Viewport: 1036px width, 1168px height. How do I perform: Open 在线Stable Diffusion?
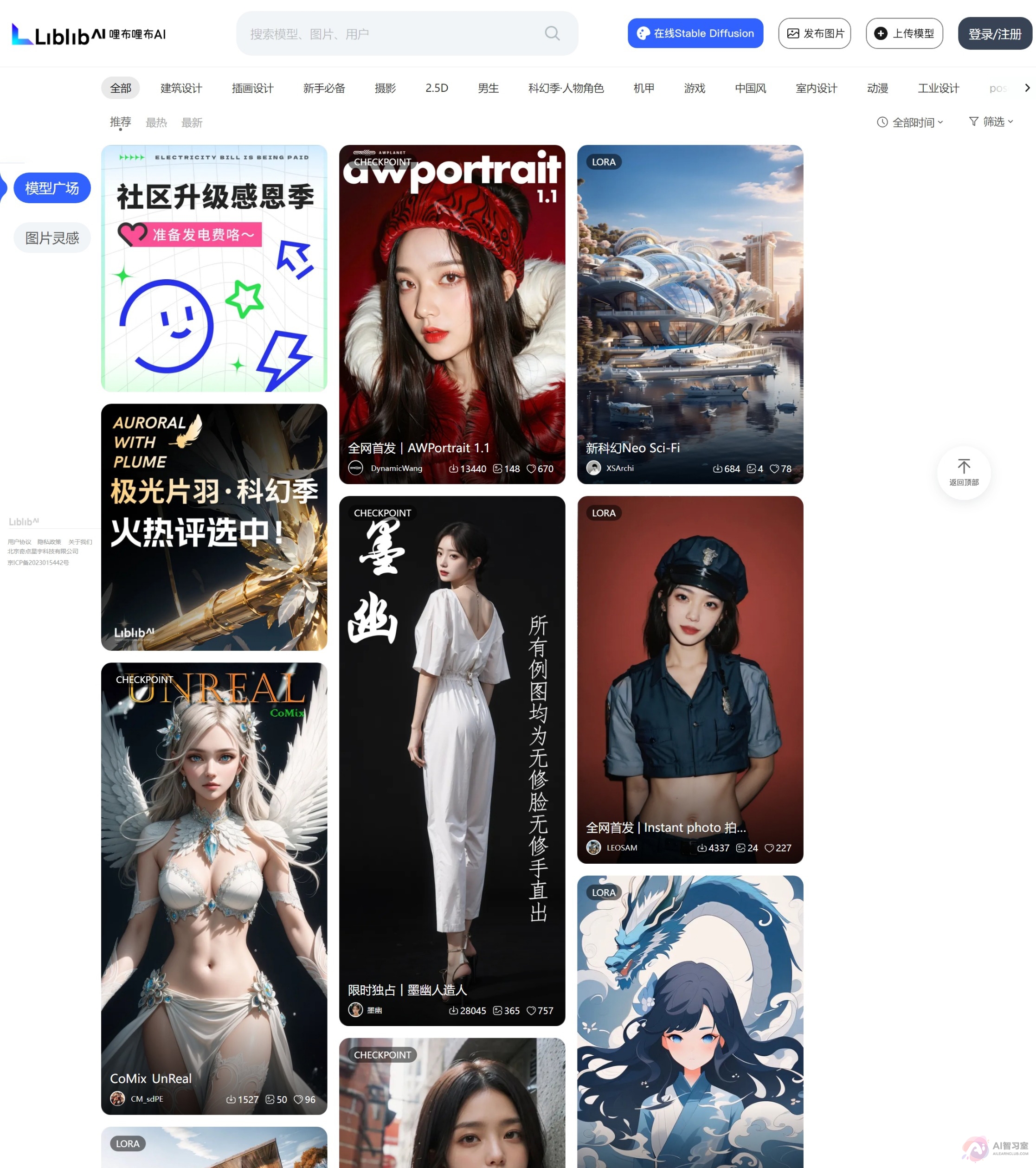click(695, 34)
